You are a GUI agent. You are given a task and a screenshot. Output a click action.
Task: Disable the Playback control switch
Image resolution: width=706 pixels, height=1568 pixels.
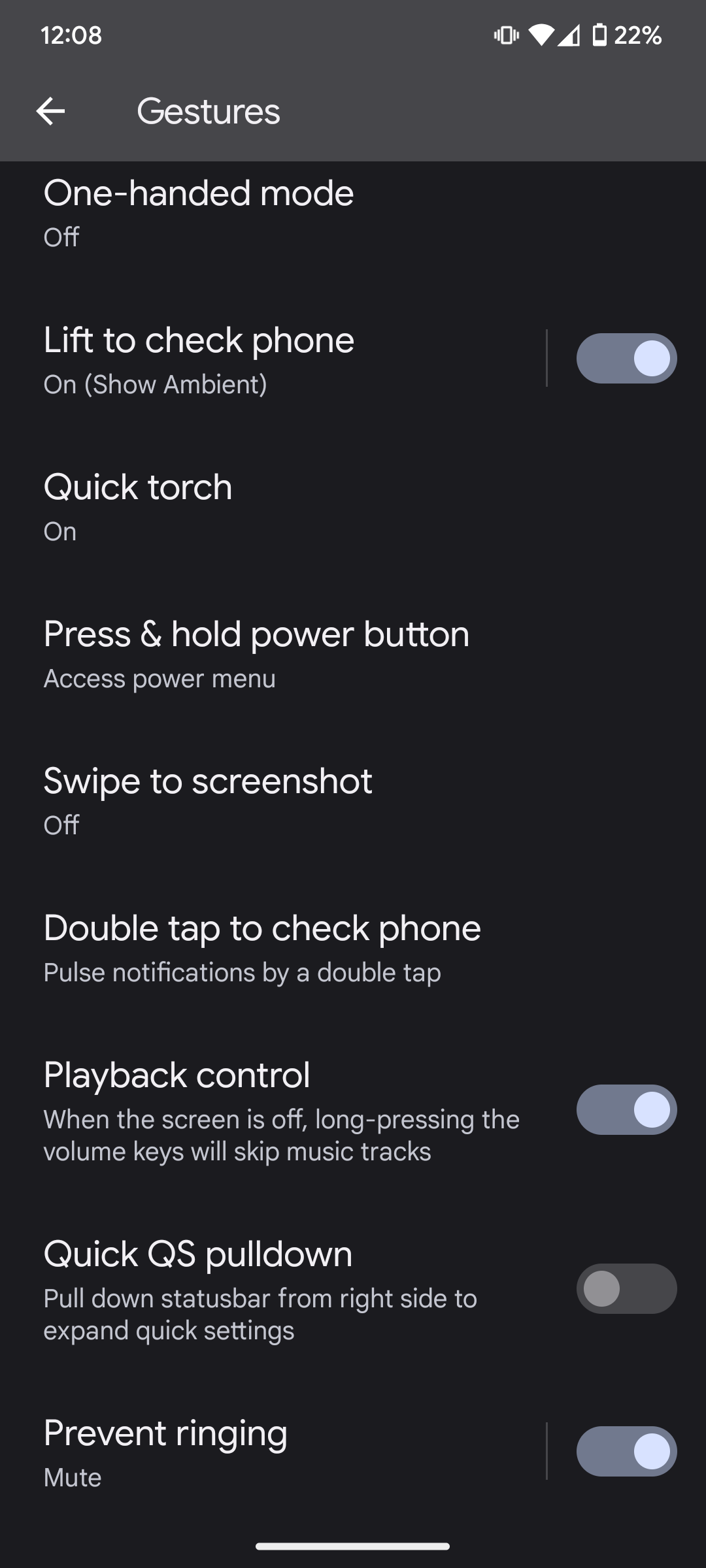[x=626, y=1109]
